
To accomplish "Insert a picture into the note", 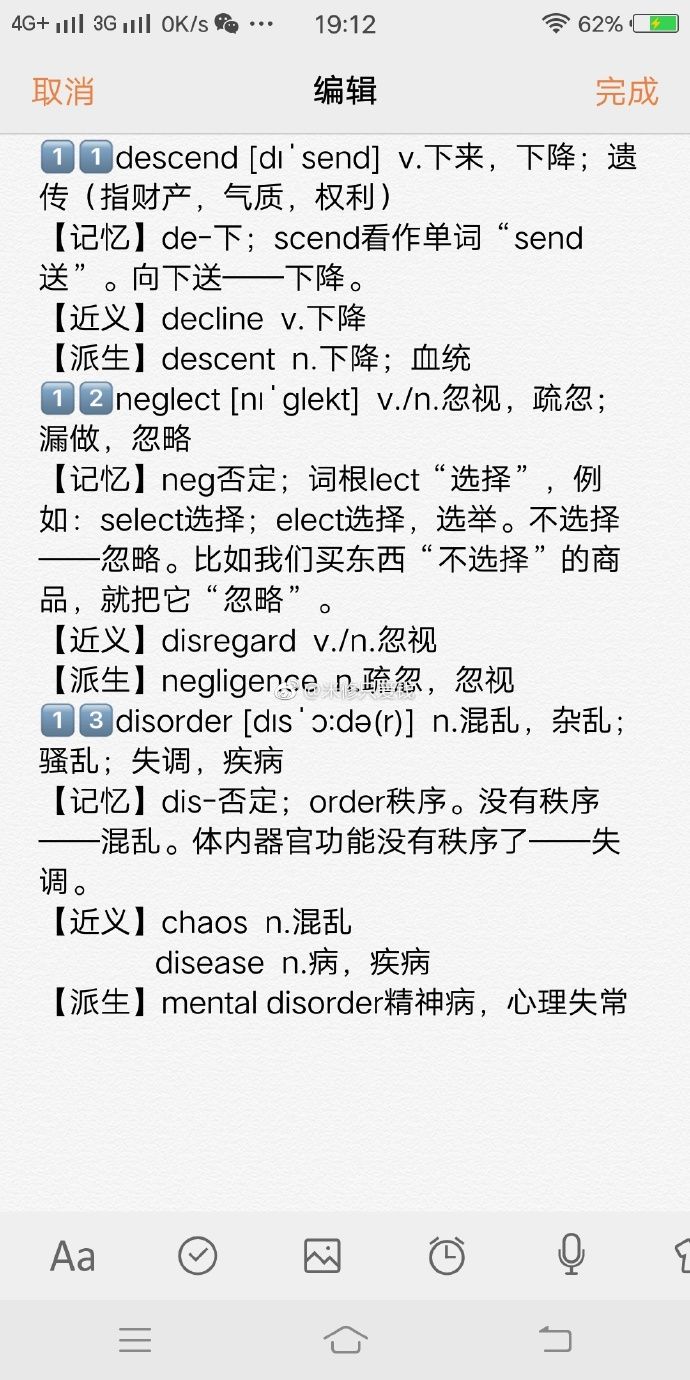I will coord(322,1255).
